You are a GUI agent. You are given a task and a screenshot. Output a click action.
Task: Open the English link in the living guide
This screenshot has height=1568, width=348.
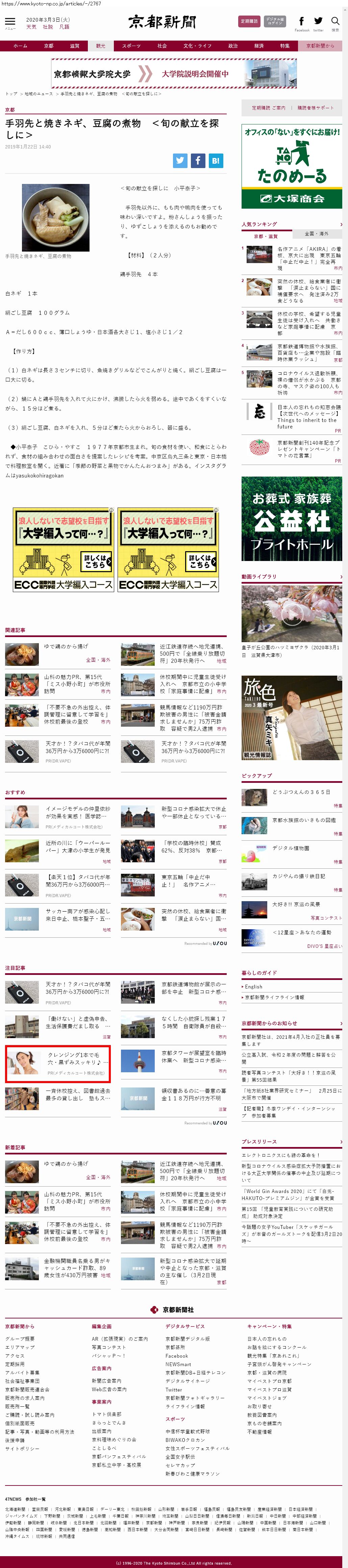[x=254, y=987]
